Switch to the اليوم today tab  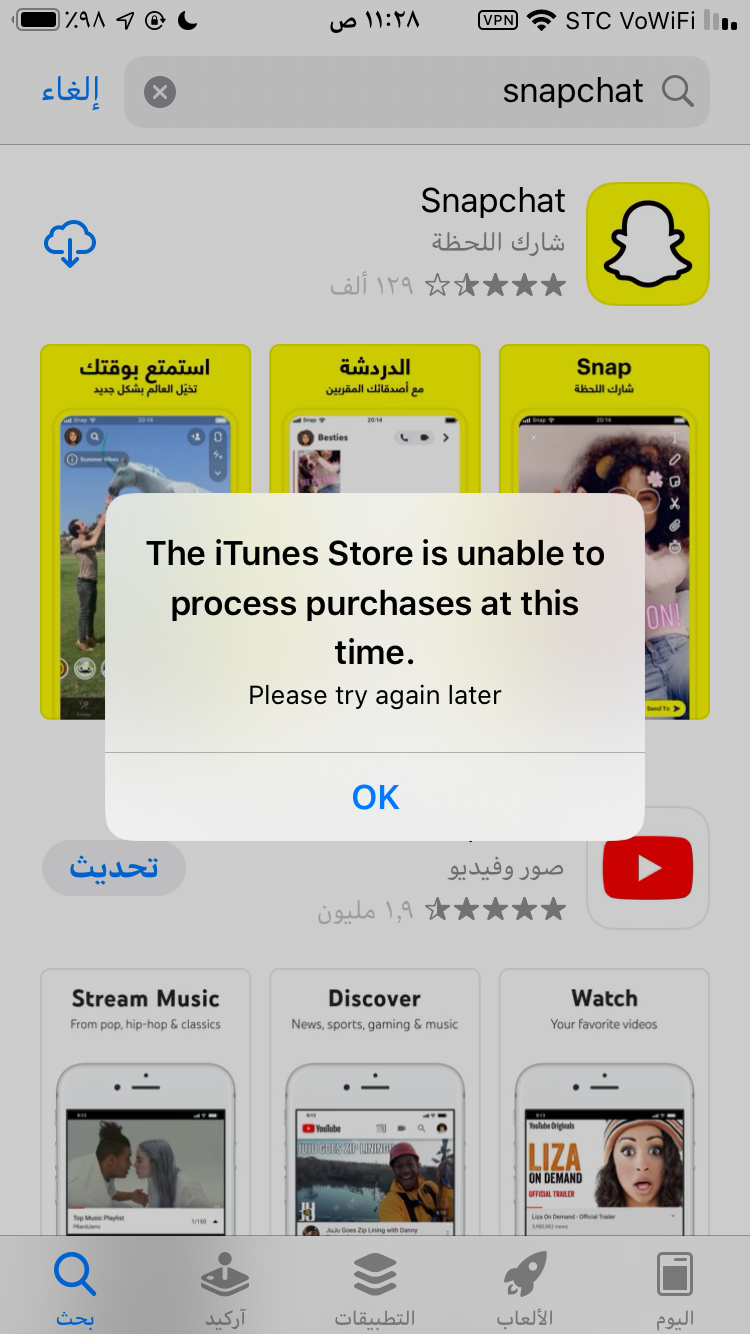tap(675, 1288)
